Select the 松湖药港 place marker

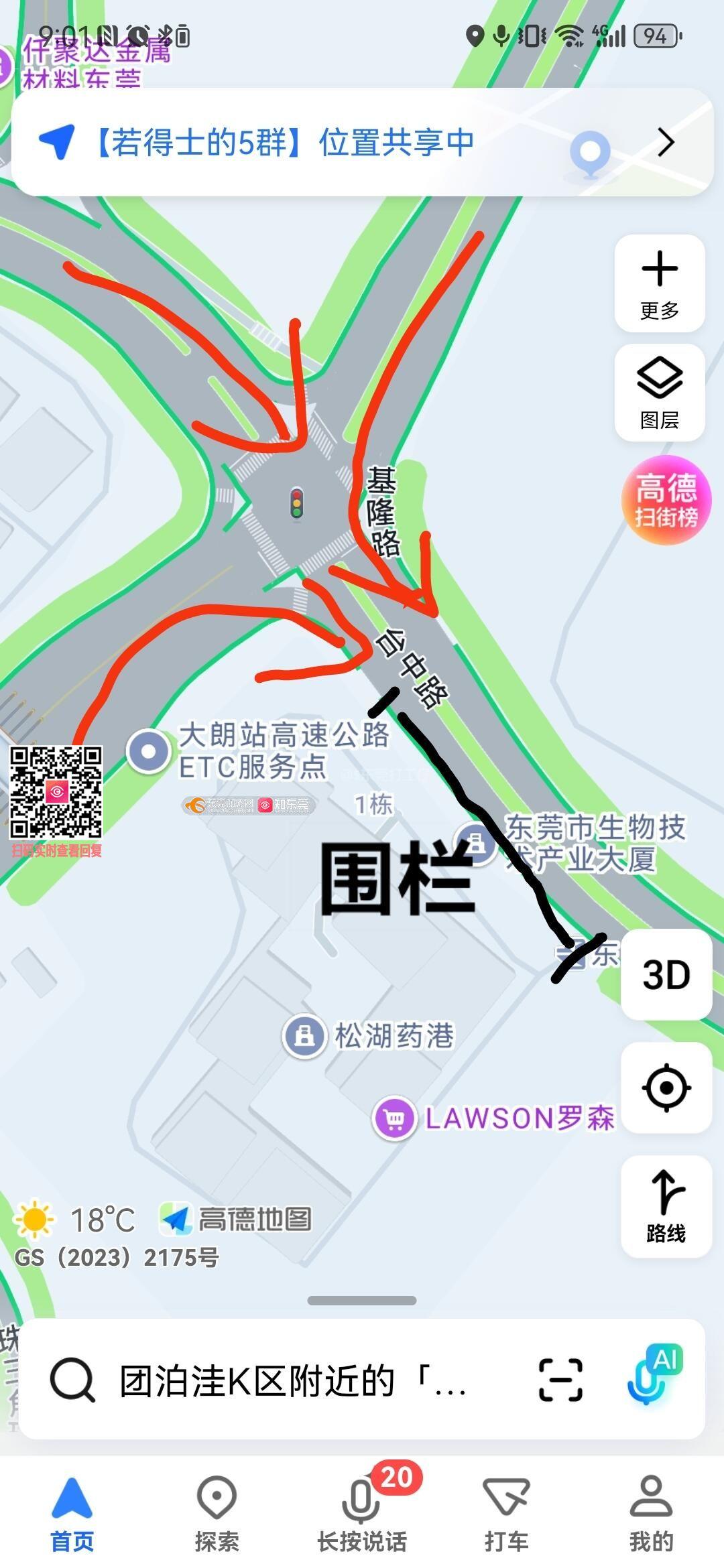[304, 1036]
